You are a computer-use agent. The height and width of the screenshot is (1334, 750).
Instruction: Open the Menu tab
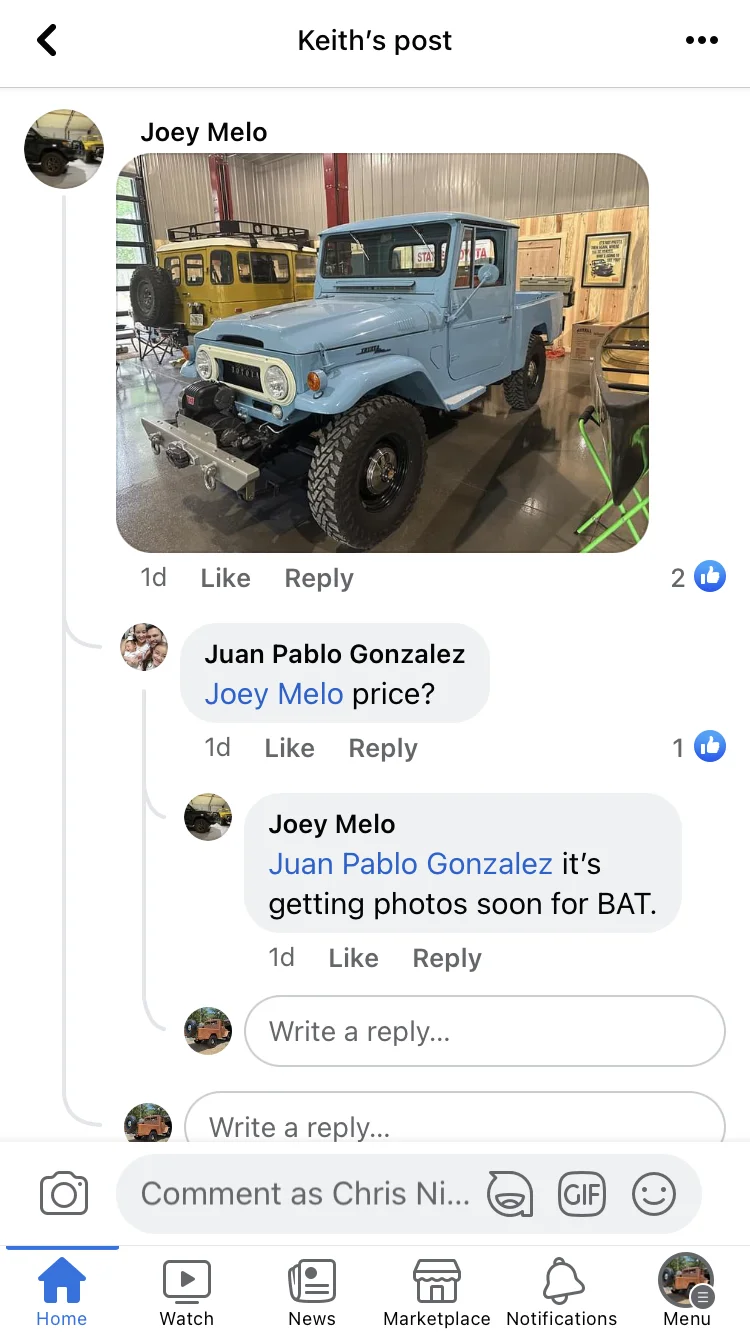(x=686, y=1292)
